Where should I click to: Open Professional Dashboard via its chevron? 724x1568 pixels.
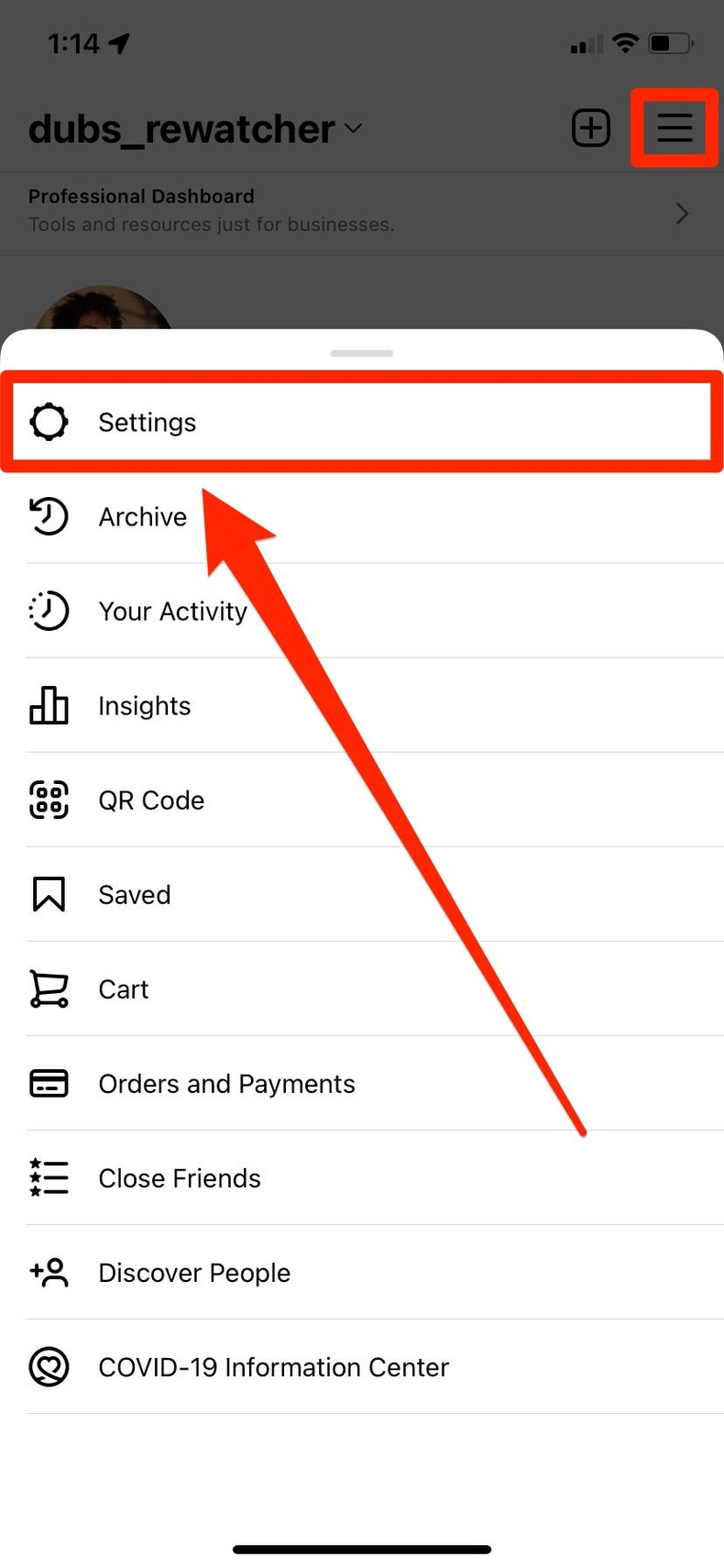(x=681, y=213)
